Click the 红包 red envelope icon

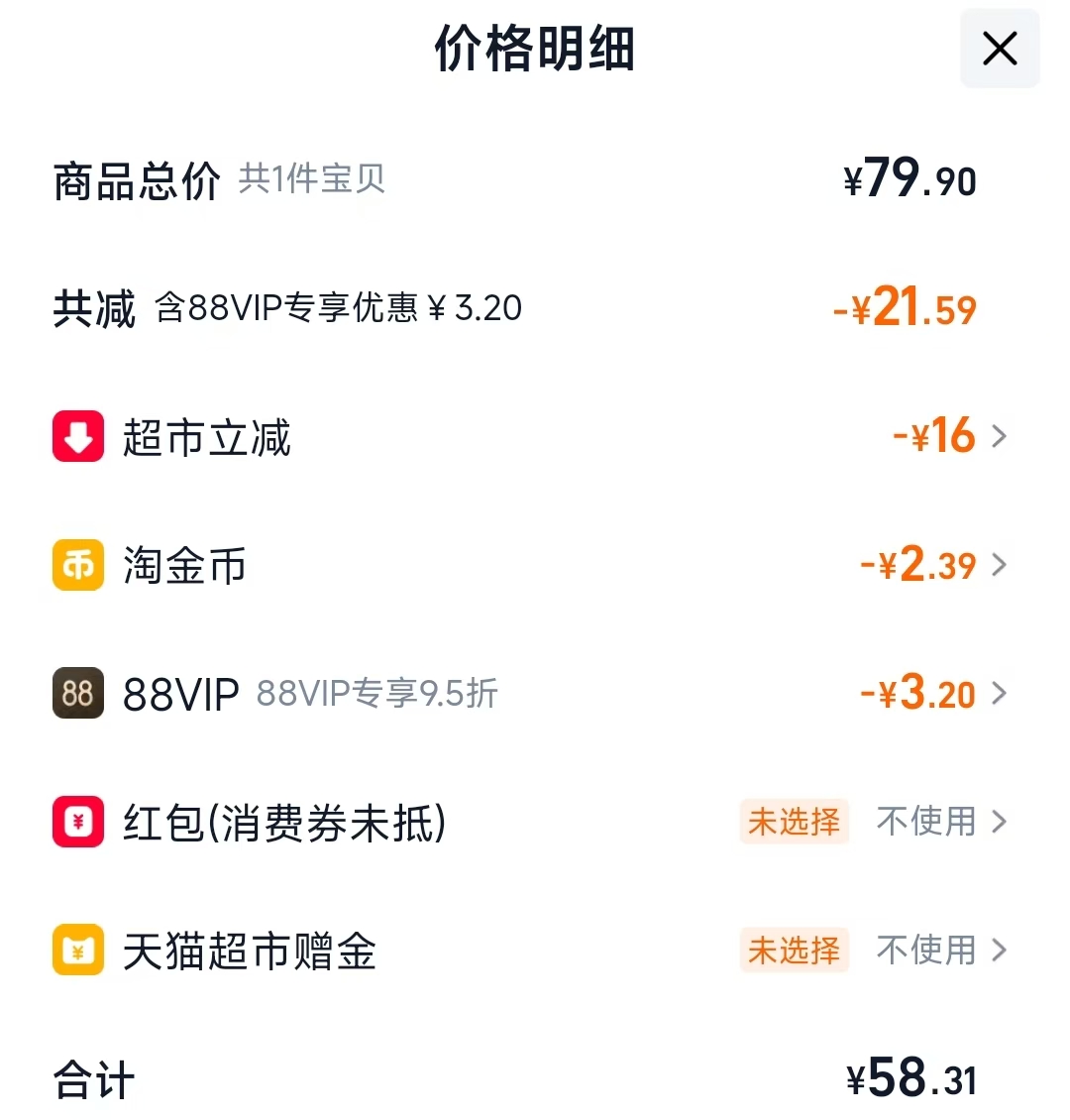(x=77, y=823)
